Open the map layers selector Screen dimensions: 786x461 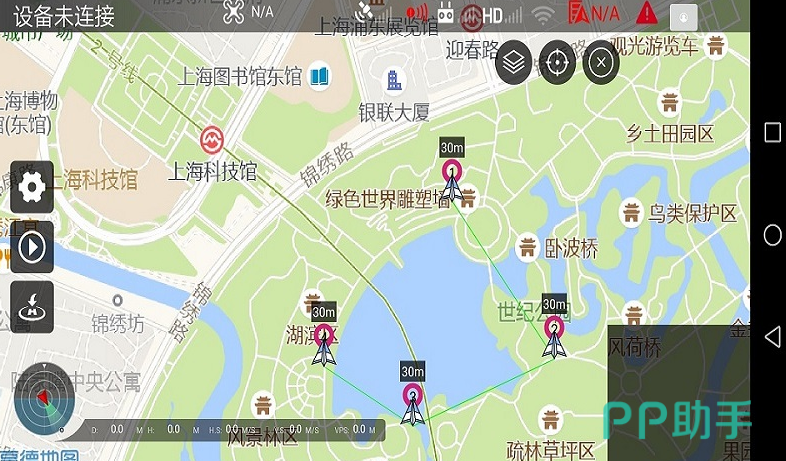(514, 62)
